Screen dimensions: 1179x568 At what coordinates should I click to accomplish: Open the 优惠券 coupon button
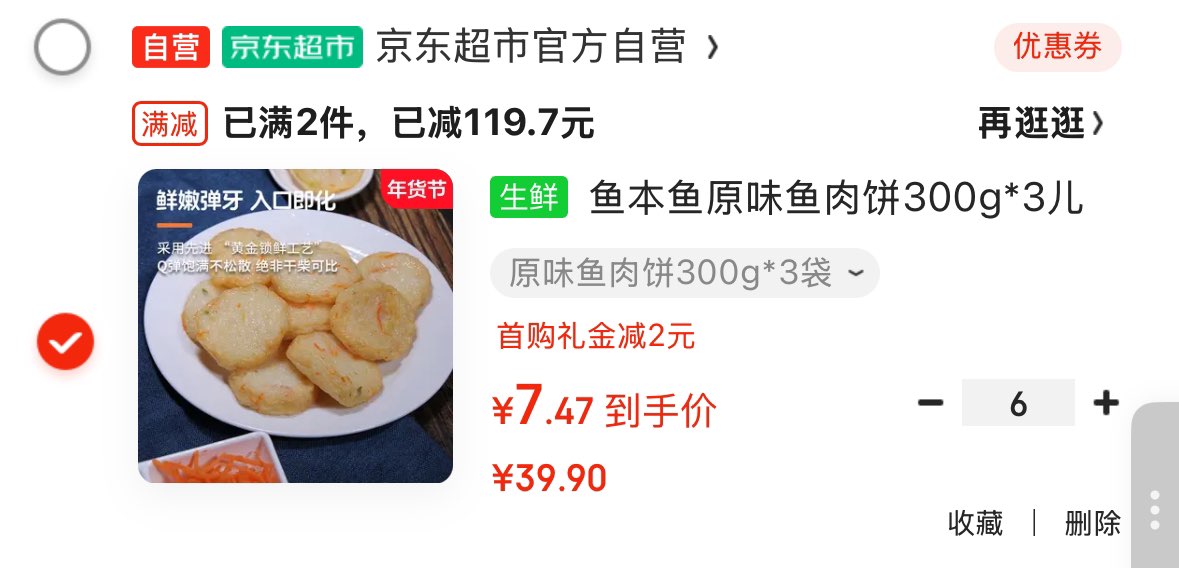coord(1057,47)
